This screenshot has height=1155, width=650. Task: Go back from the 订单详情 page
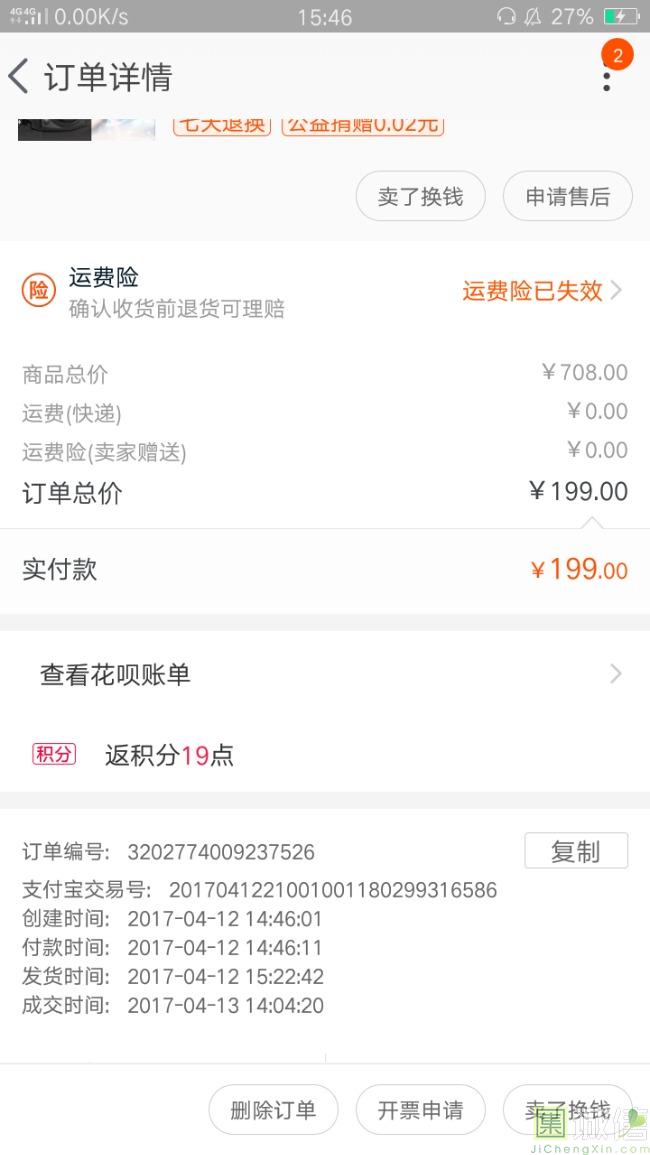(20, 77)
